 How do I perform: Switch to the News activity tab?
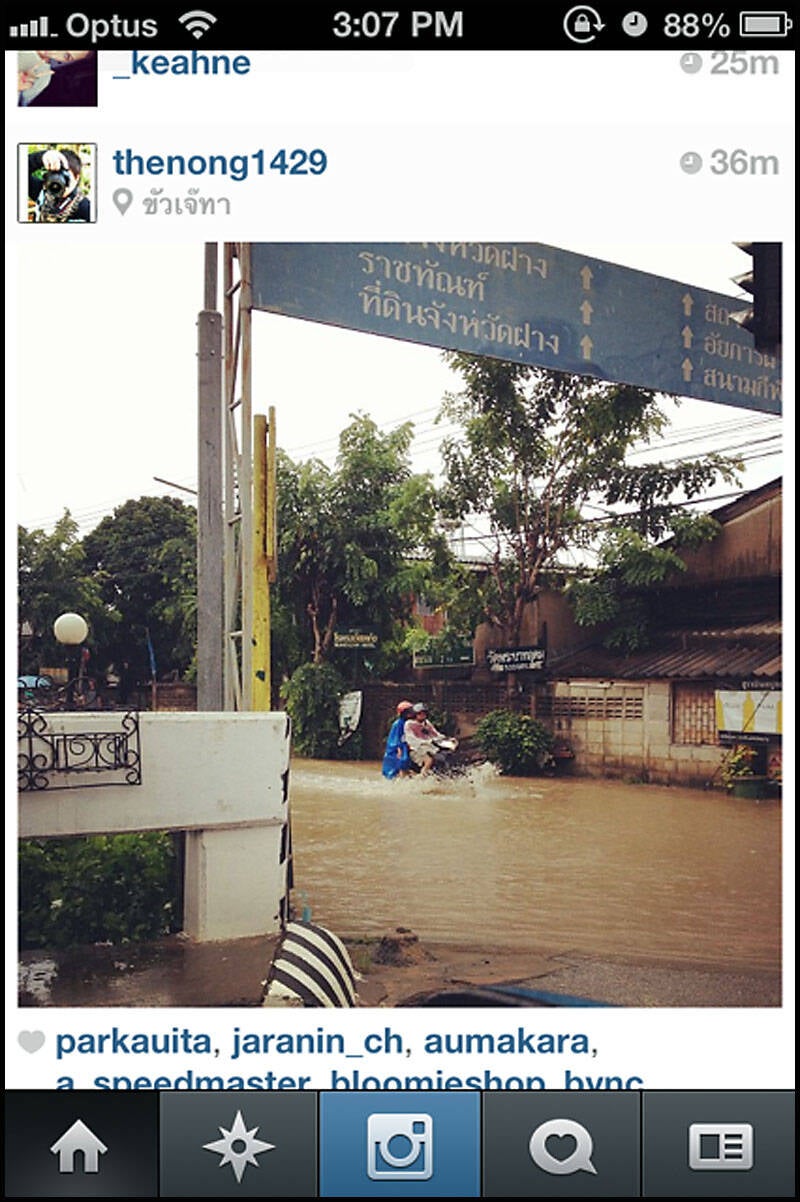(x=561, y=1146)
